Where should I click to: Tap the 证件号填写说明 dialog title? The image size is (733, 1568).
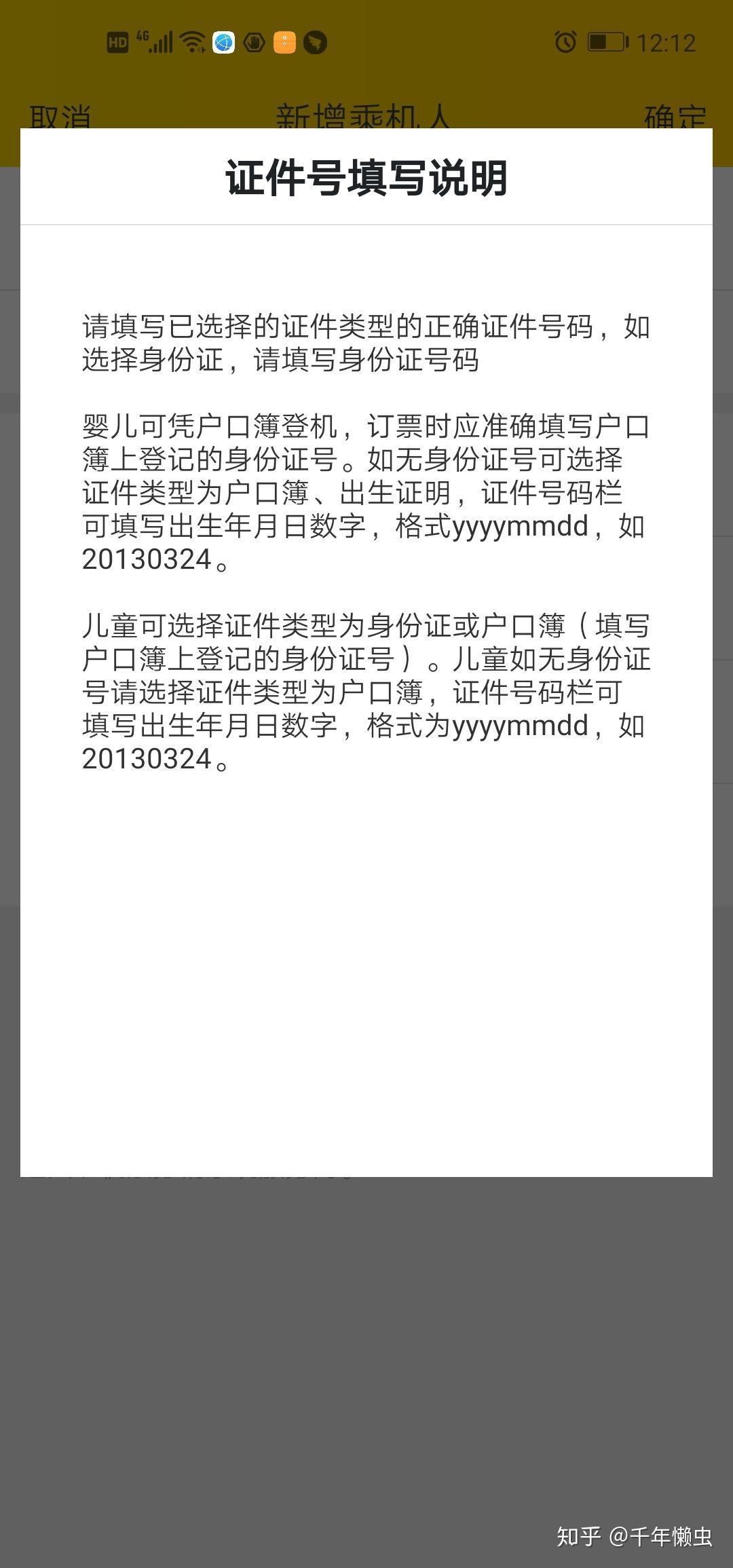click(x=366, y=178)
